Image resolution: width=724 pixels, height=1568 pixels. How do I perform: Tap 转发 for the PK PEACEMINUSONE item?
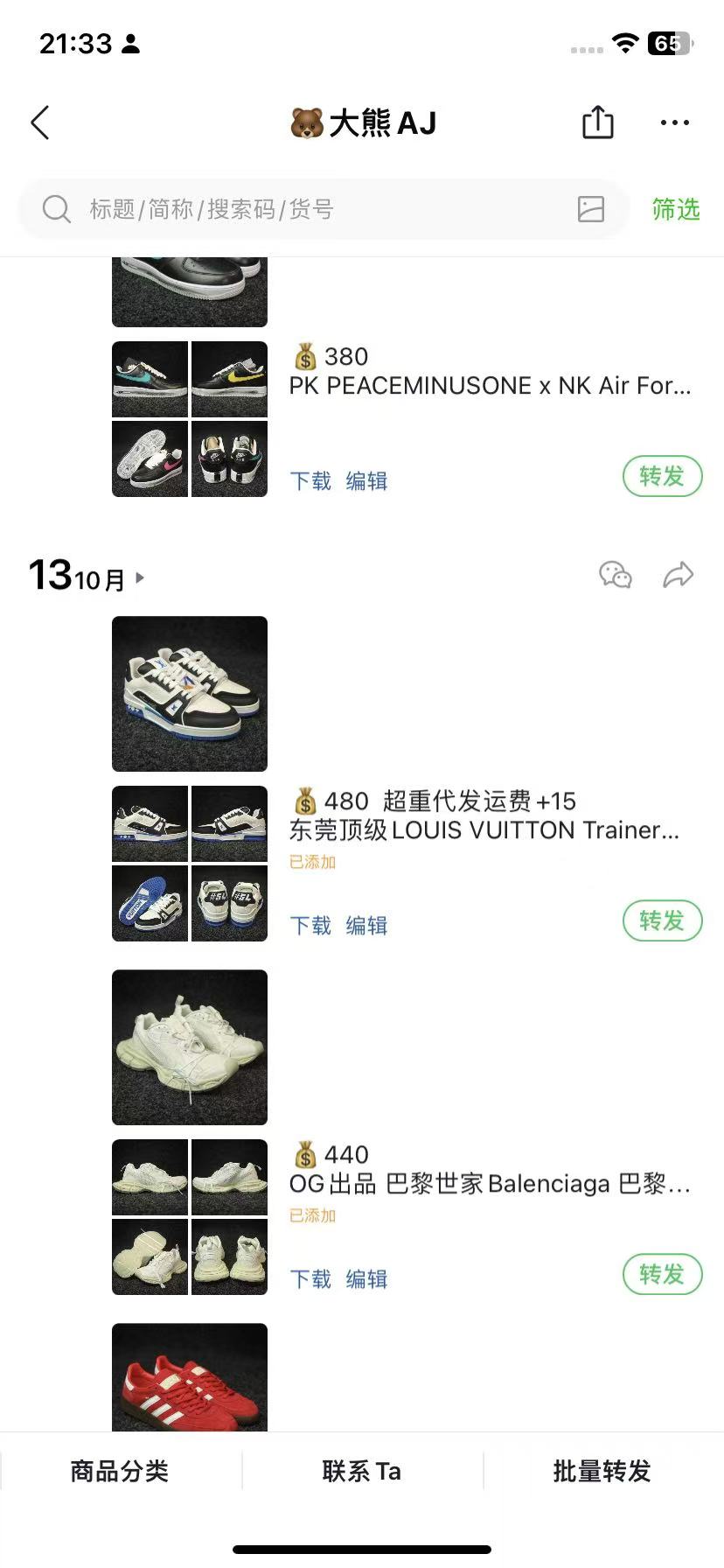click(662, 476)
